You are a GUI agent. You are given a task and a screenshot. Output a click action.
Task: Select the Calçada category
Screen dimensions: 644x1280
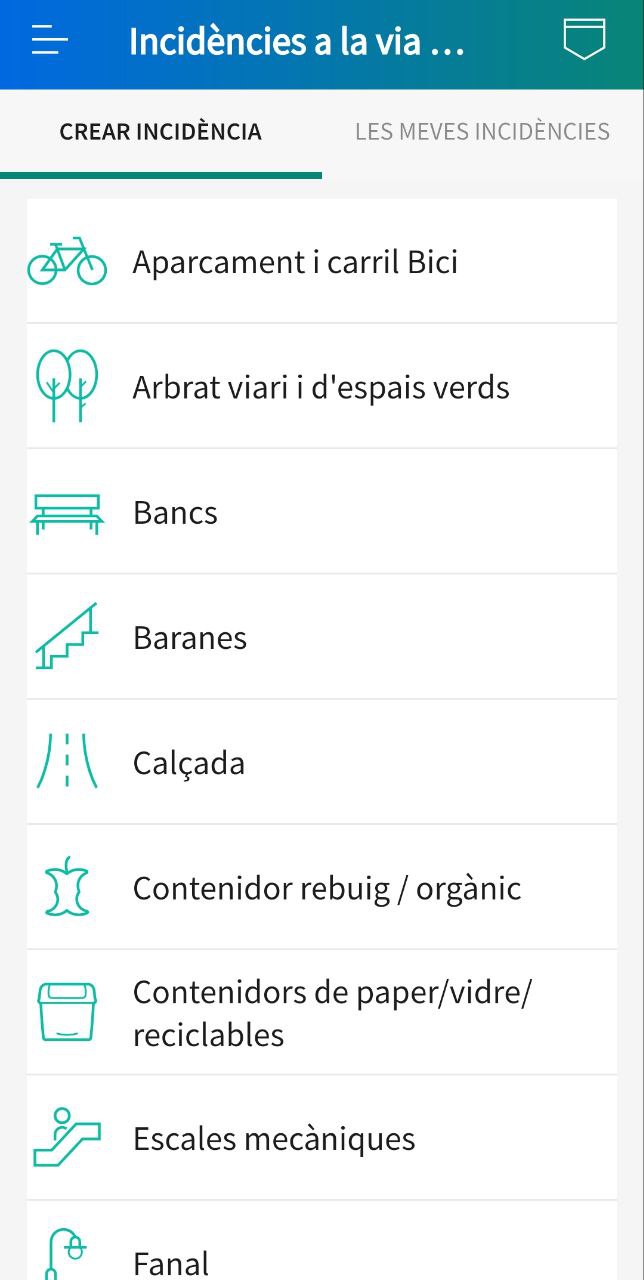(x=321, y=762)
